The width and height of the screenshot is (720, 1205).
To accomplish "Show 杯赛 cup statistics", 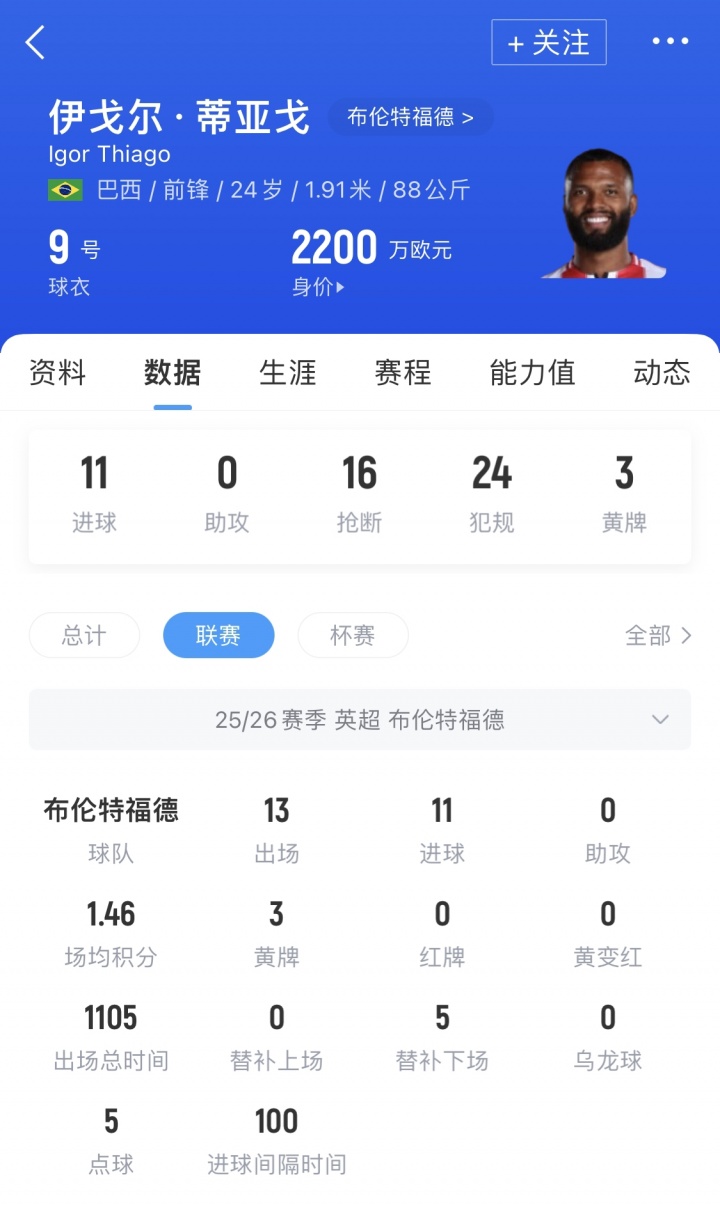I will 352,635.
